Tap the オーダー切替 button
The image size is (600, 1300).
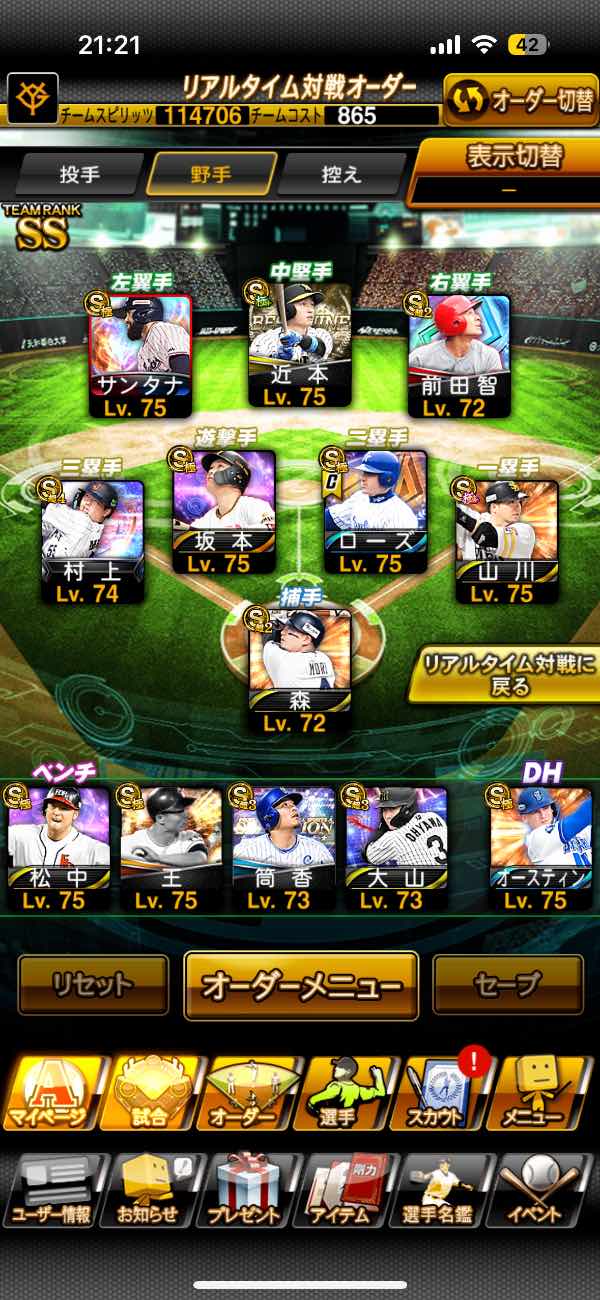(520, 100)
